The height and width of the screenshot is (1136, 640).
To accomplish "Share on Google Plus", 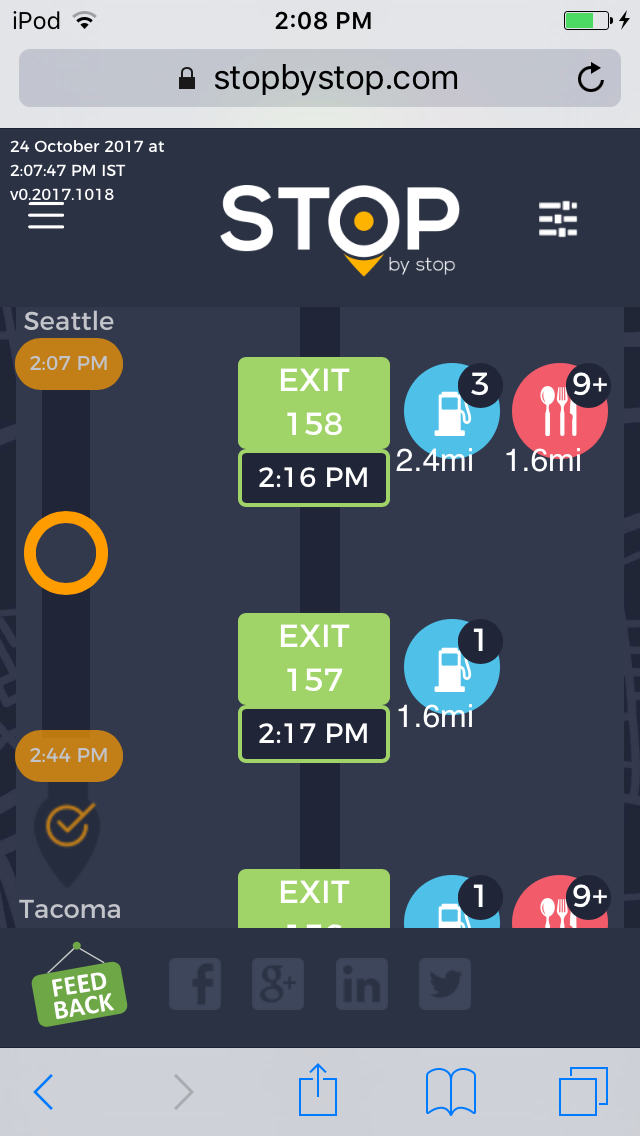I will [x=278, y=984].
